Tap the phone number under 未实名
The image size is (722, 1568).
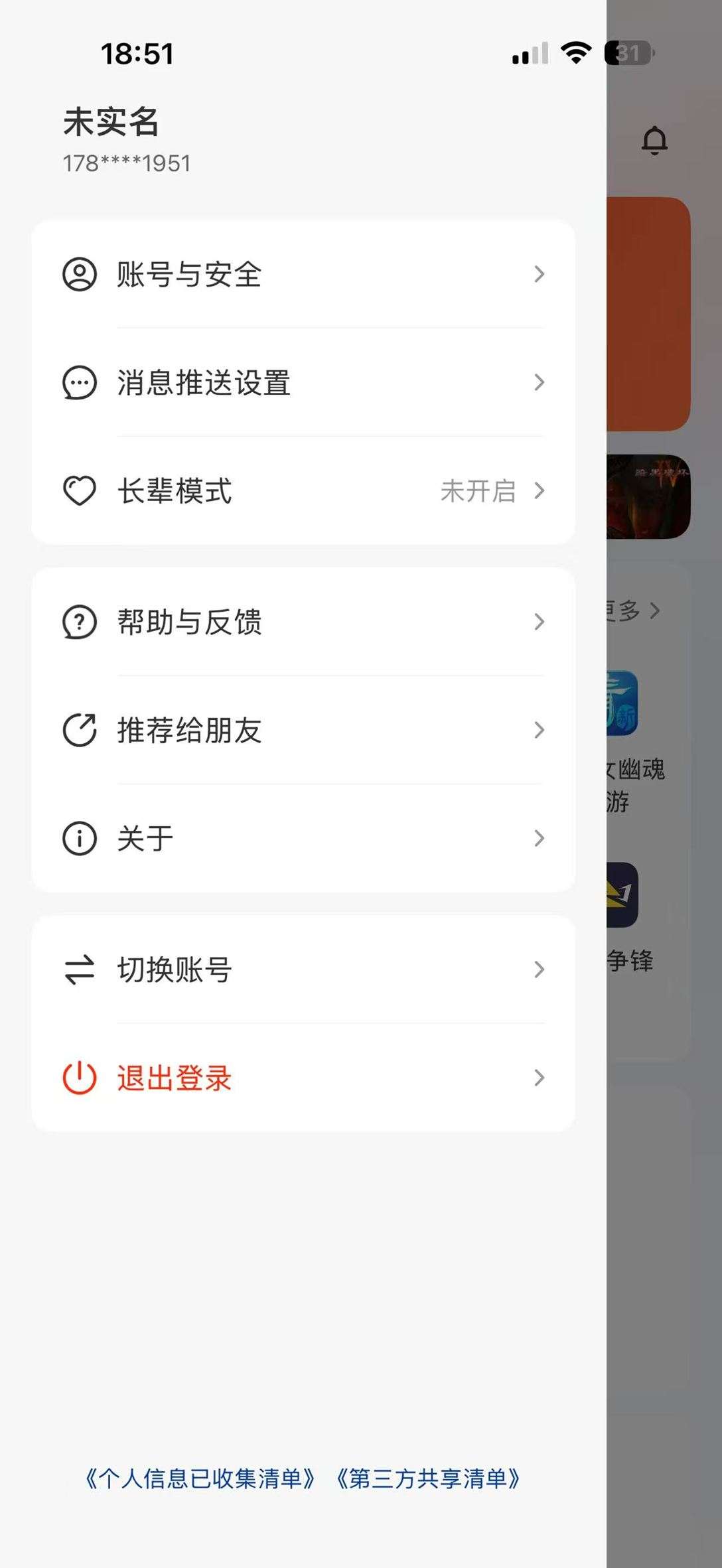click(x=125, y=163)
